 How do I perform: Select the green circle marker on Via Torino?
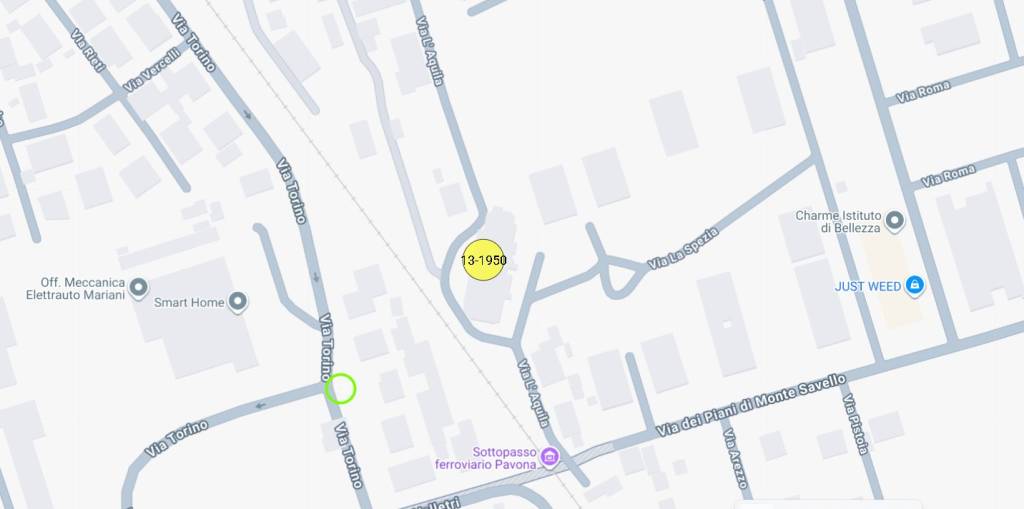click(340, 388)
